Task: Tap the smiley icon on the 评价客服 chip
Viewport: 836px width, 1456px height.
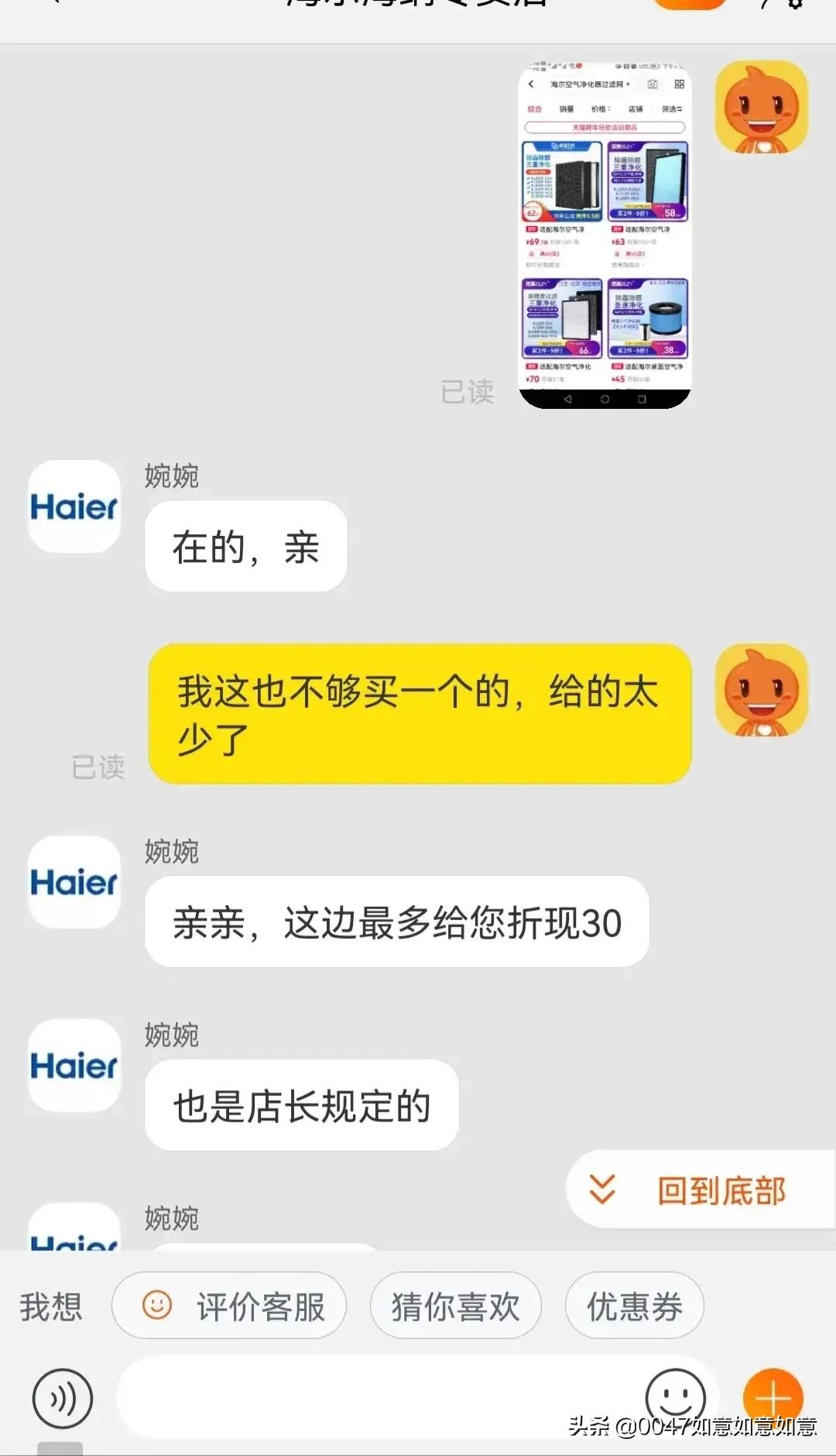Action: coord(159,1305)
